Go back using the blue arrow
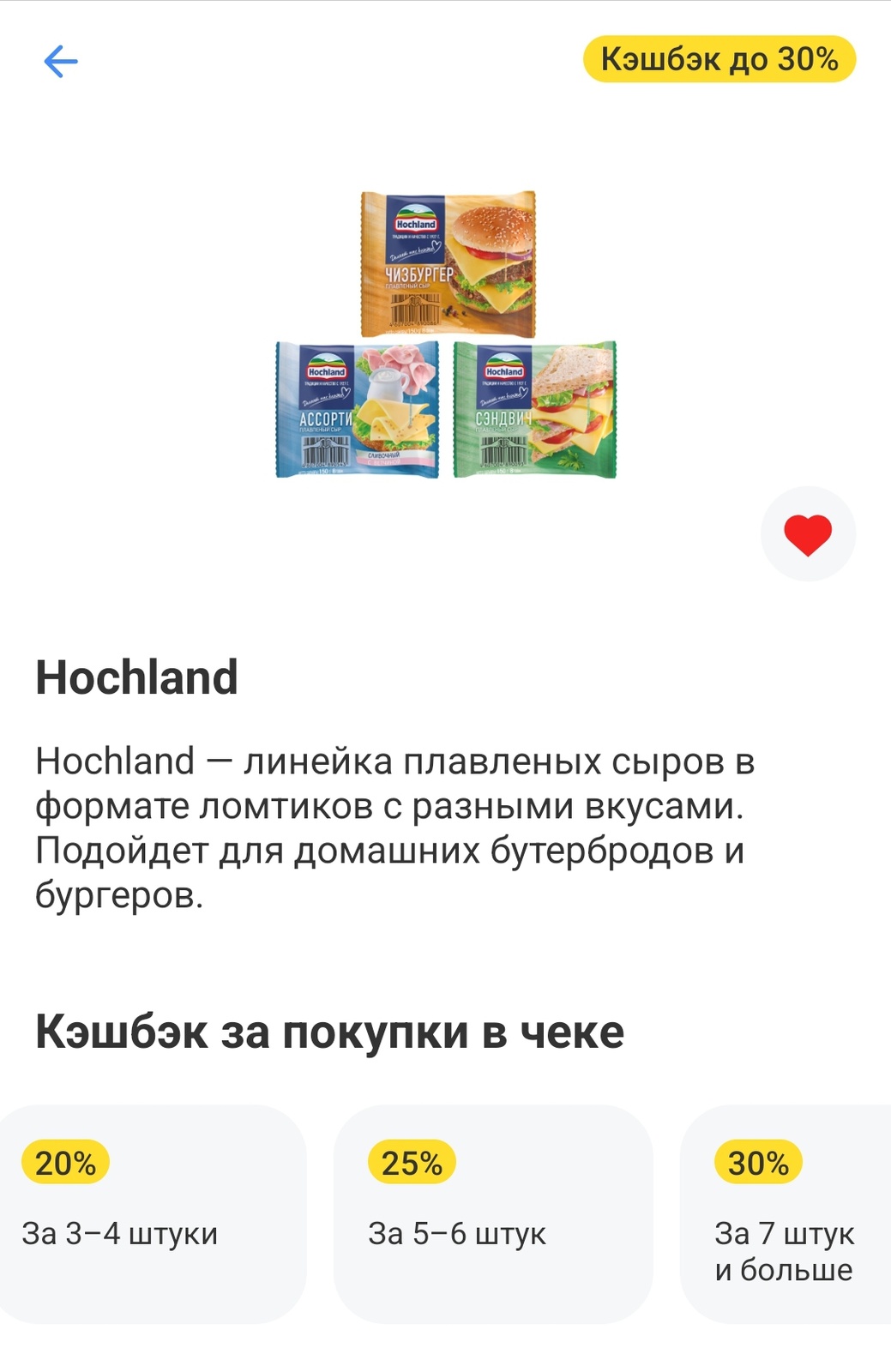 click(x=61, y=61)
